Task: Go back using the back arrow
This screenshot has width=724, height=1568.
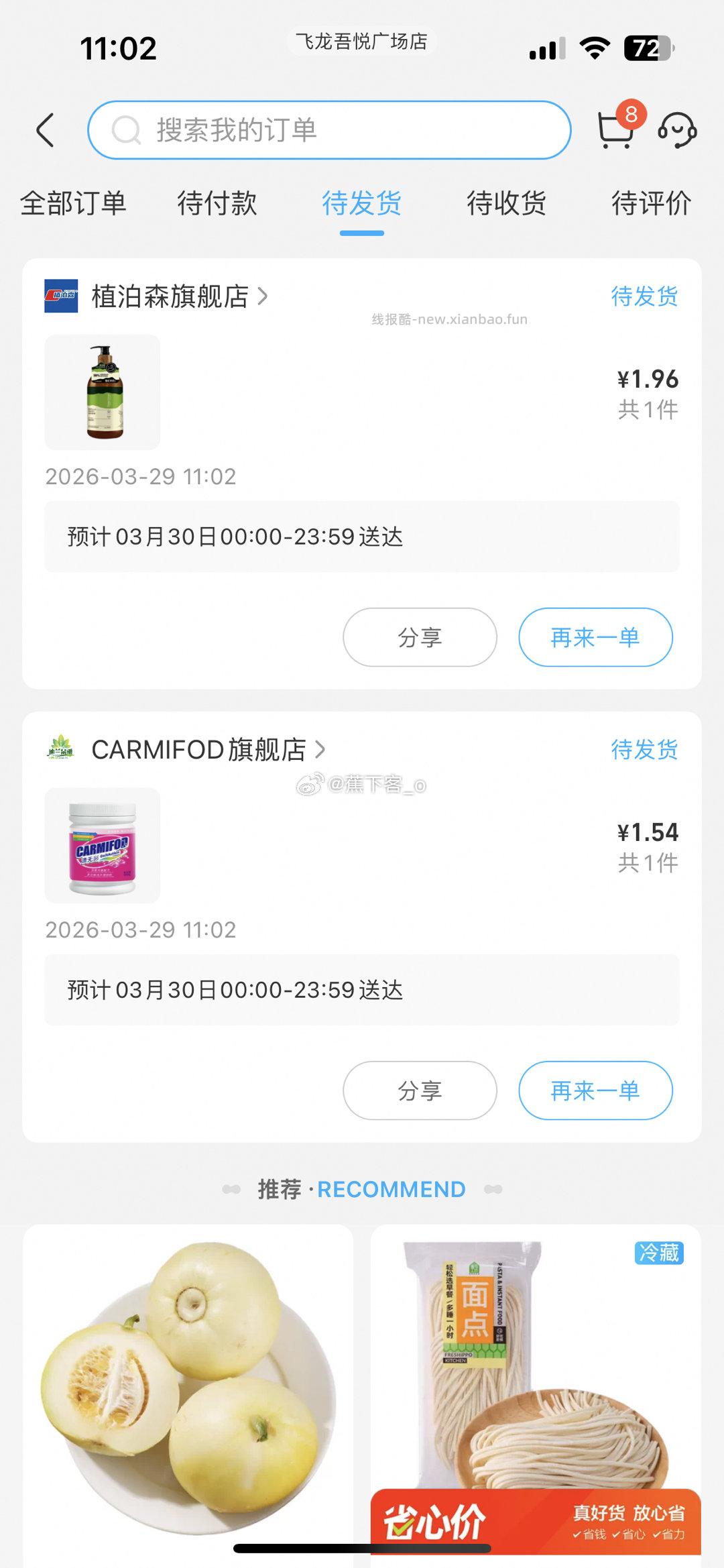Action: (x=45, y=130)
